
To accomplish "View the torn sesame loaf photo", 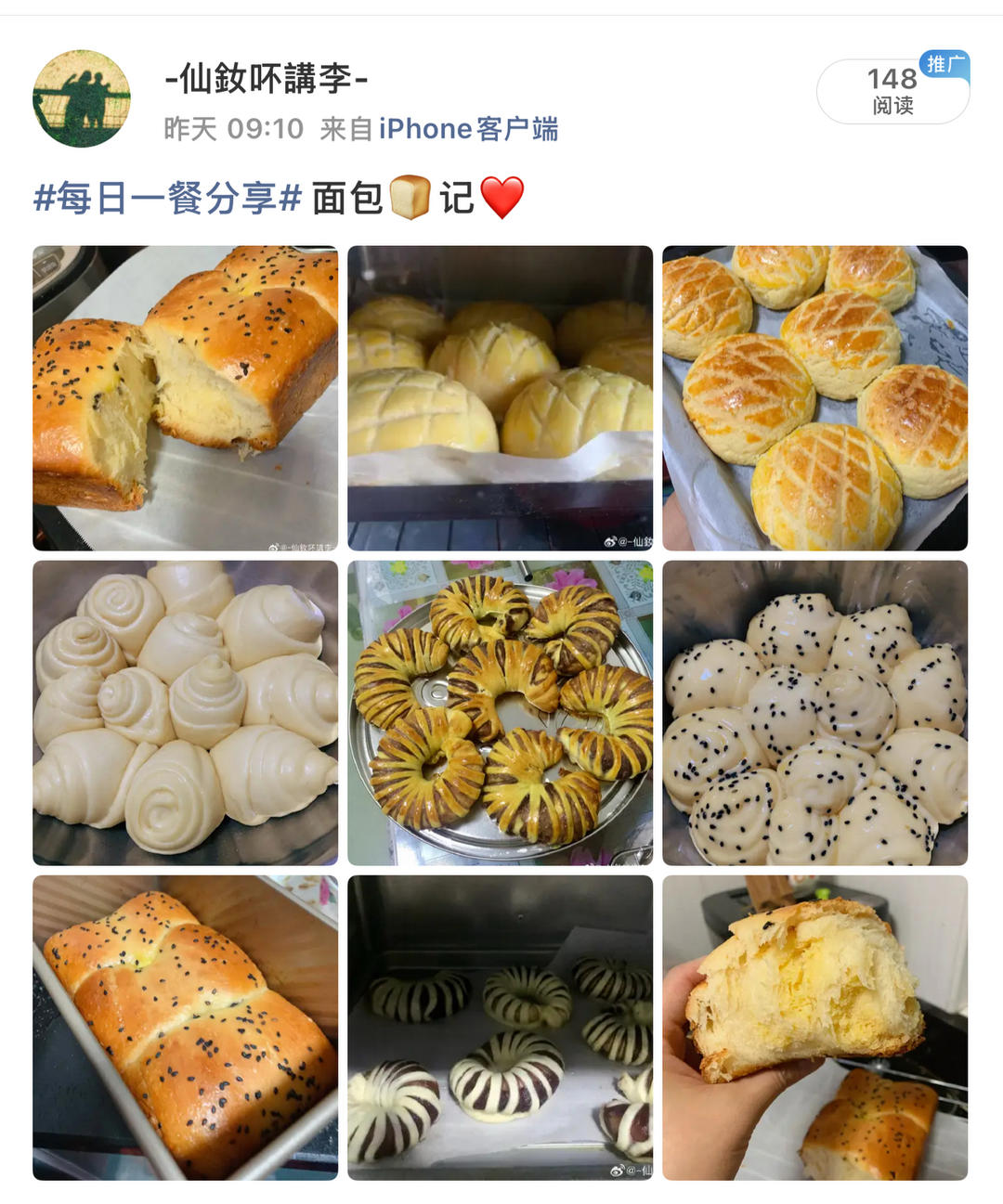I will click(186, 398).
